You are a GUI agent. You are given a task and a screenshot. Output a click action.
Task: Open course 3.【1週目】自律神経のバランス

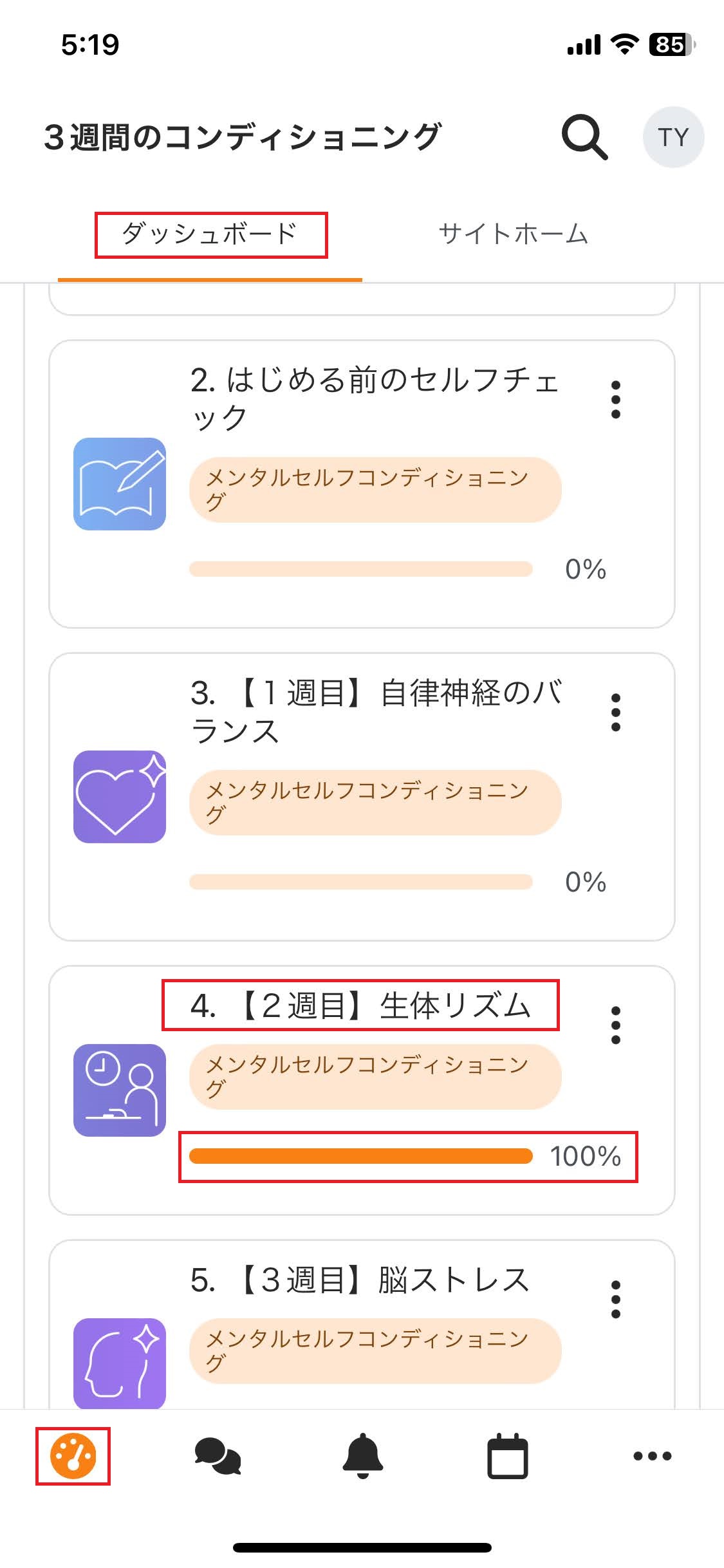[376, 711]
